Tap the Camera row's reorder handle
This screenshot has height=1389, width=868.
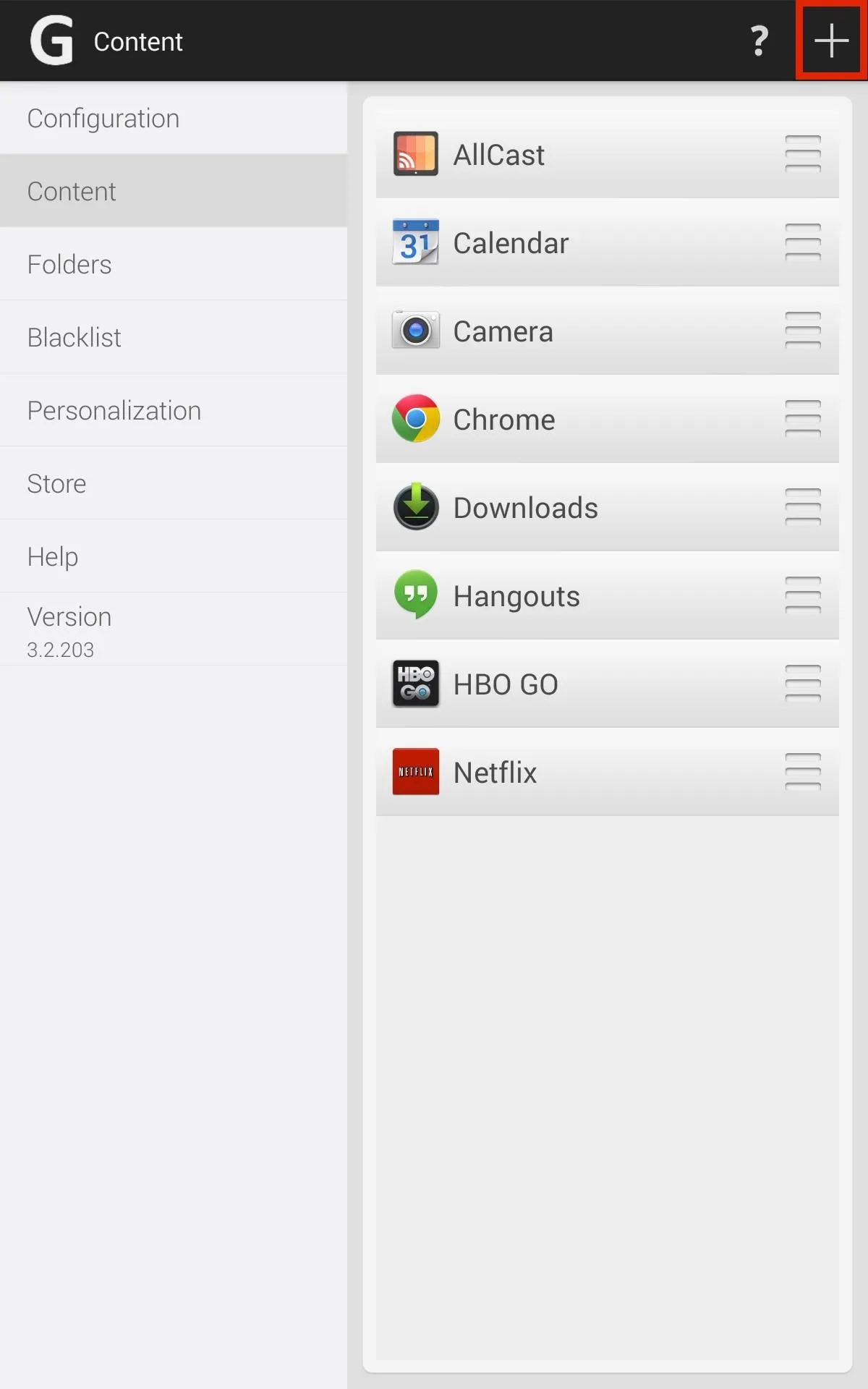click(803, 331)
